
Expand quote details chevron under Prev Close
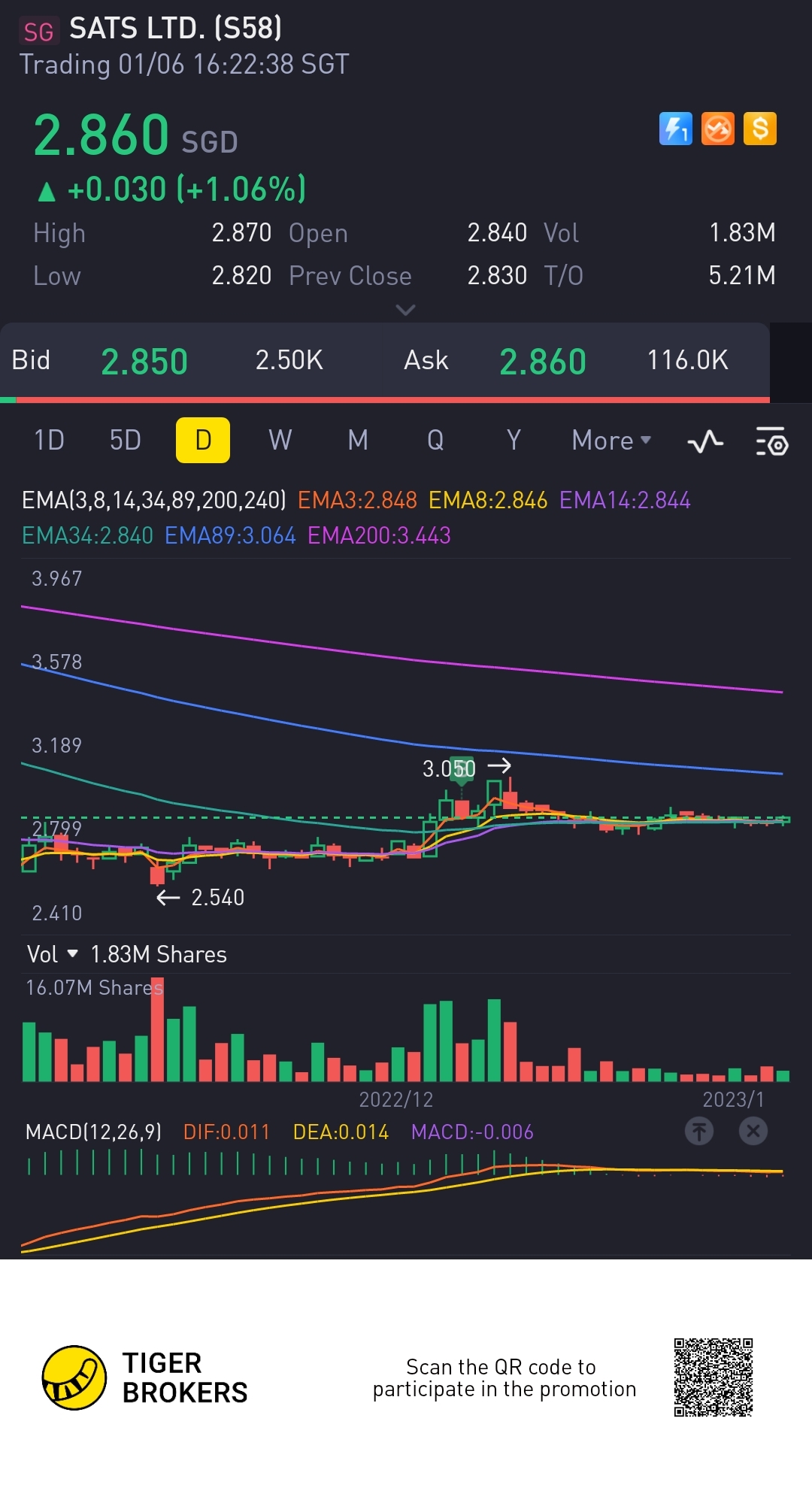(405, 310)
